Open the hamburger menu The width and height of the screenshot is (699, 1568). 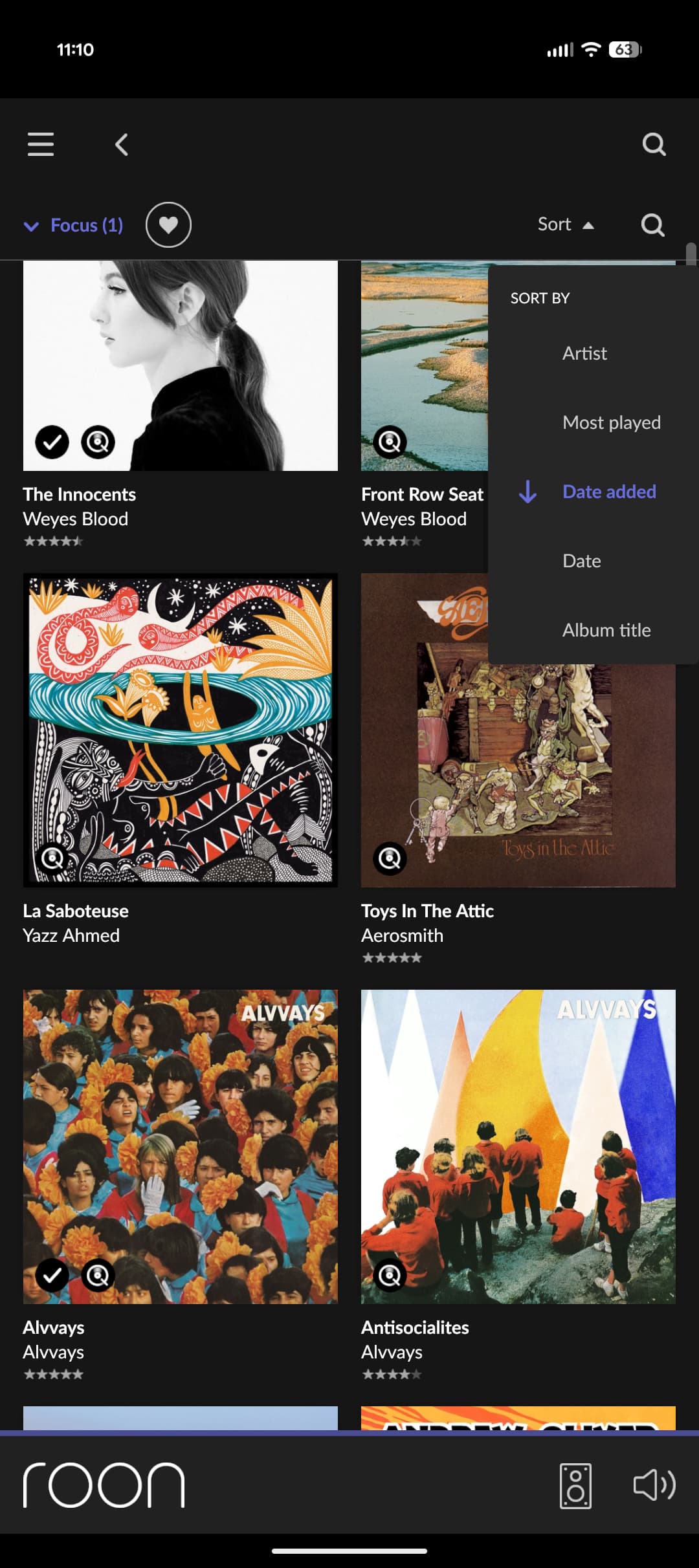40,144
